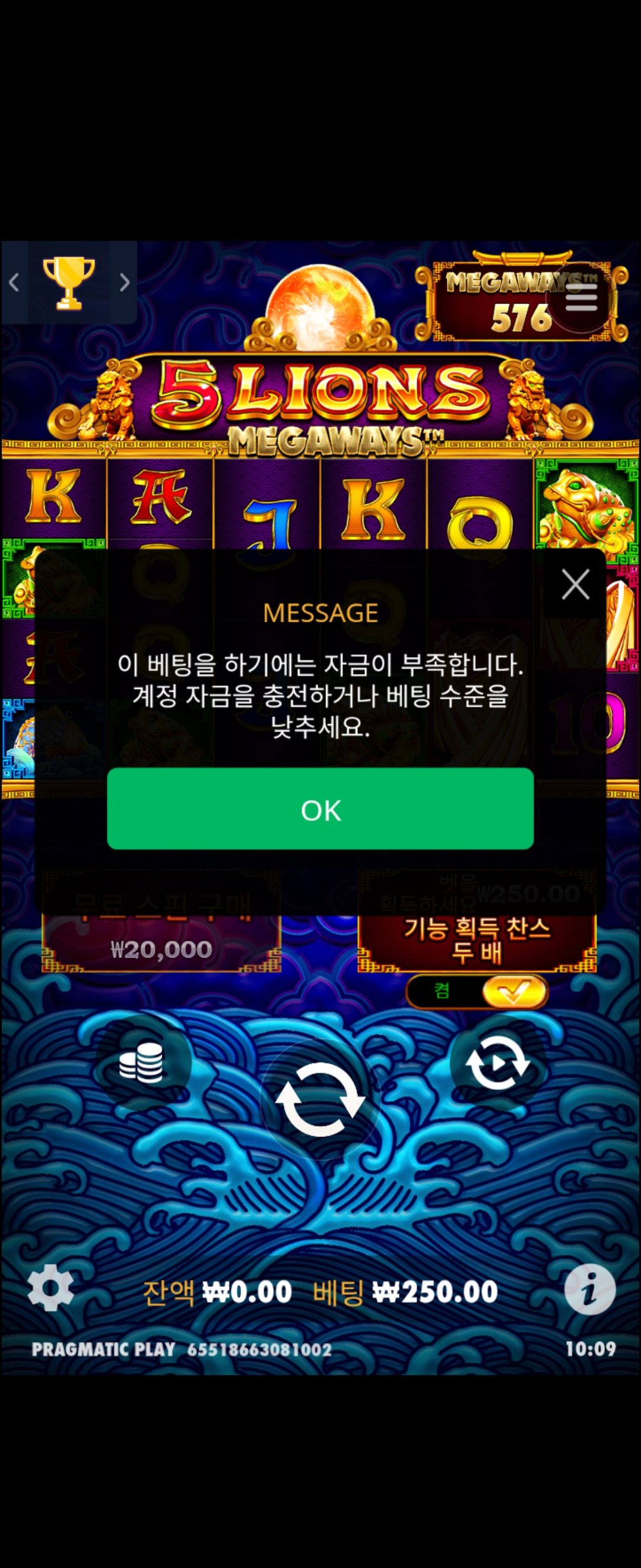Go to previous promo with left arrow

pos(14,283)
